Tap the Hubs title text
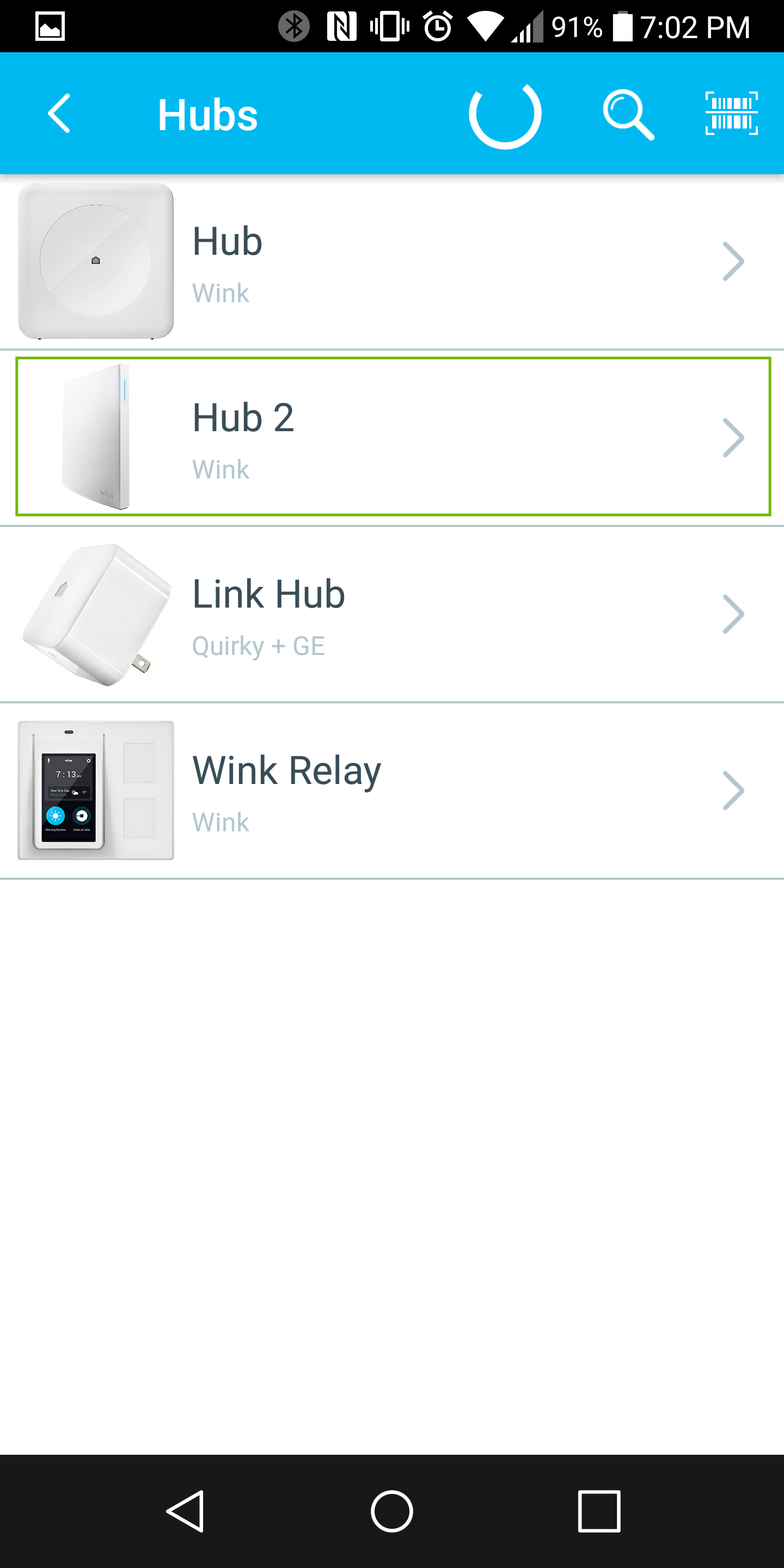 (x=208, y=114)
